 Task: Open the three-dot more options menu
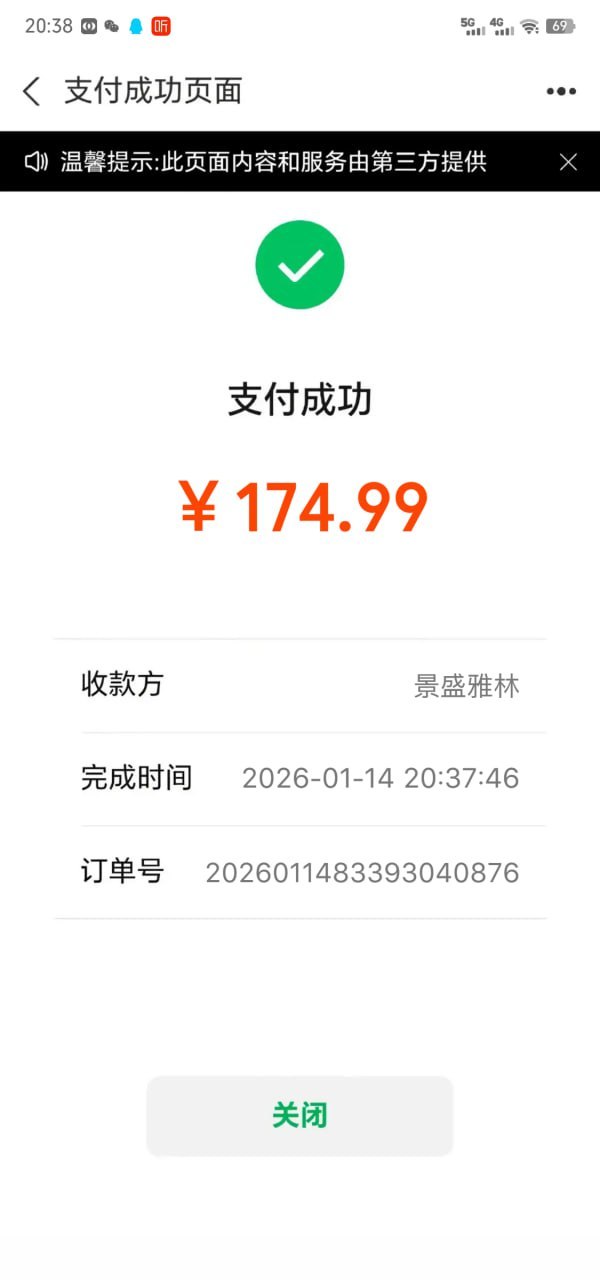(x=561, y=92)
